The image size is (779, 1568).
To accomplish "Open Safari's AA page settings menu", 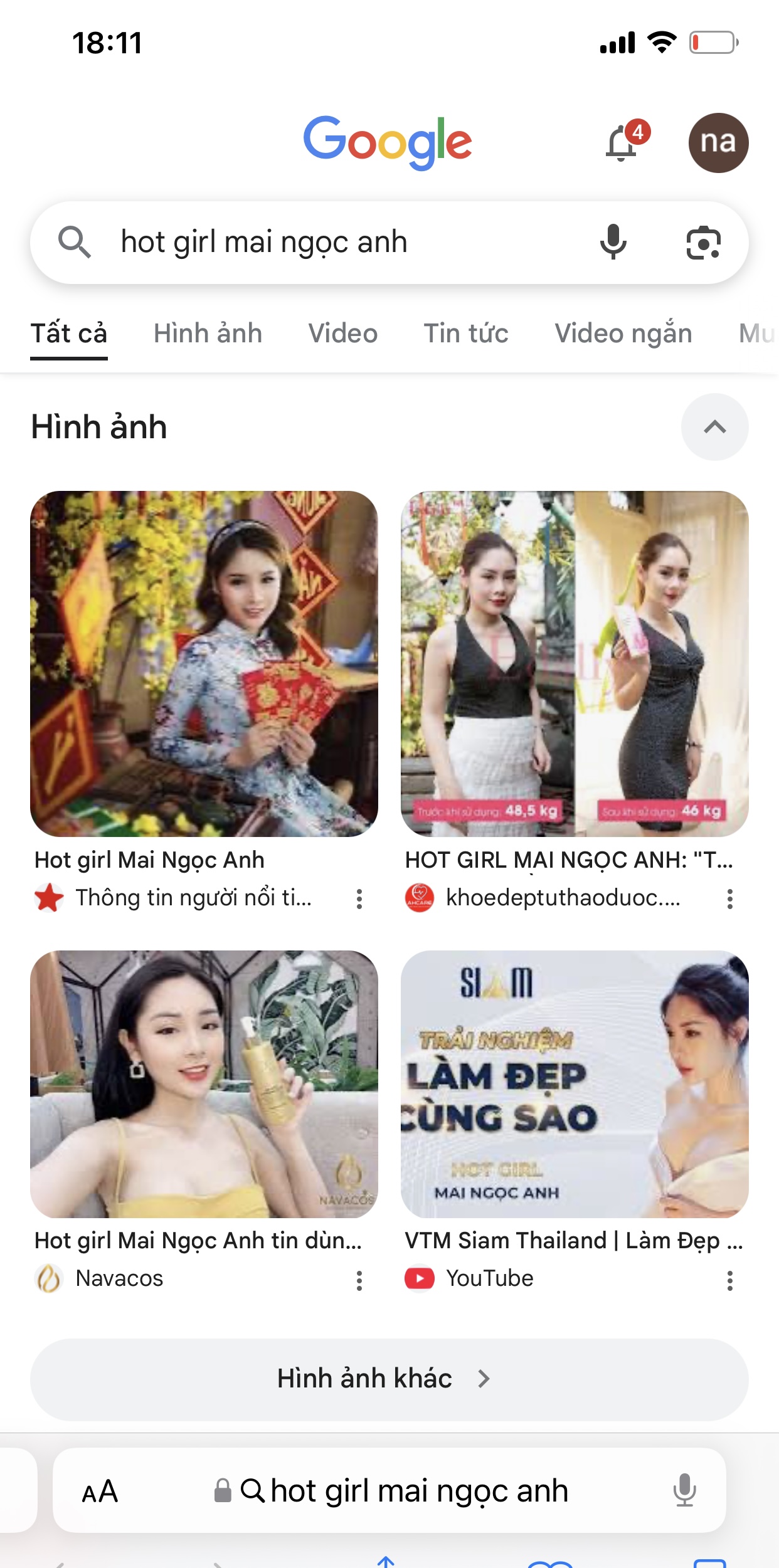I will (x=100, y=1491).
